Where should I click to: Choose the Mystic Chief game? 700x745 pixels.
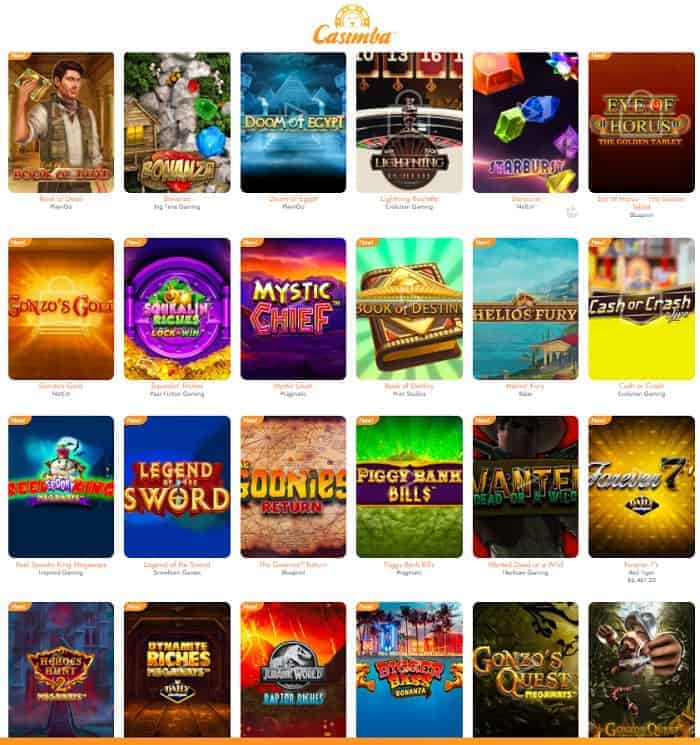[x=293, y=308]
